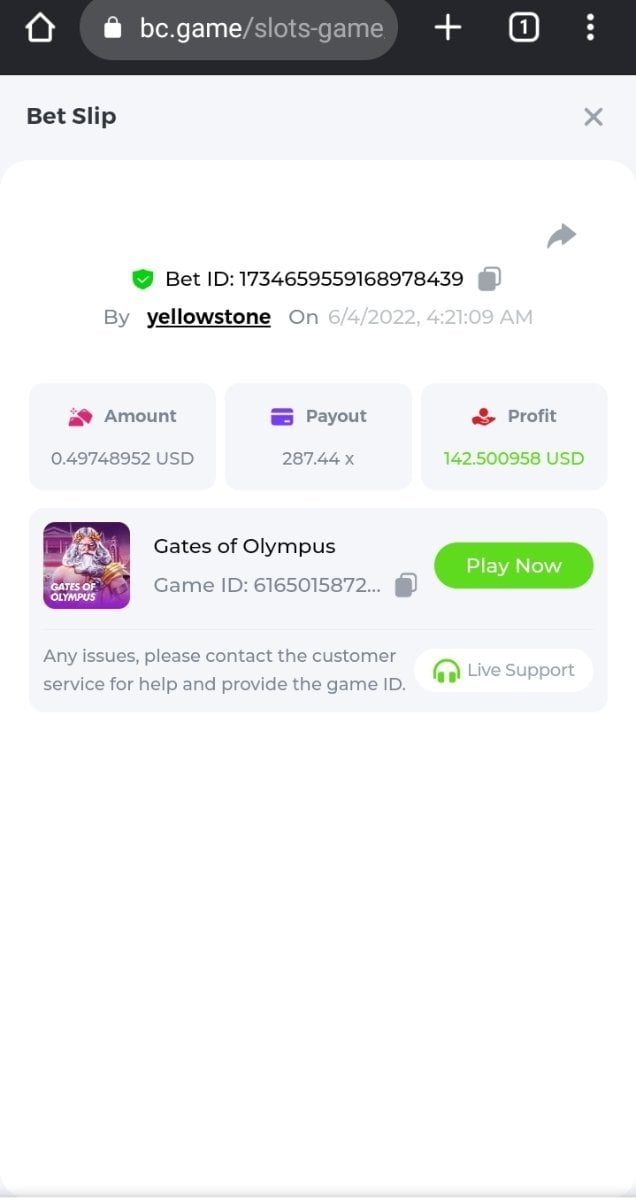Open a new browser tab
This screenshot has height=1200, width=636.
[x=448, y=28]
